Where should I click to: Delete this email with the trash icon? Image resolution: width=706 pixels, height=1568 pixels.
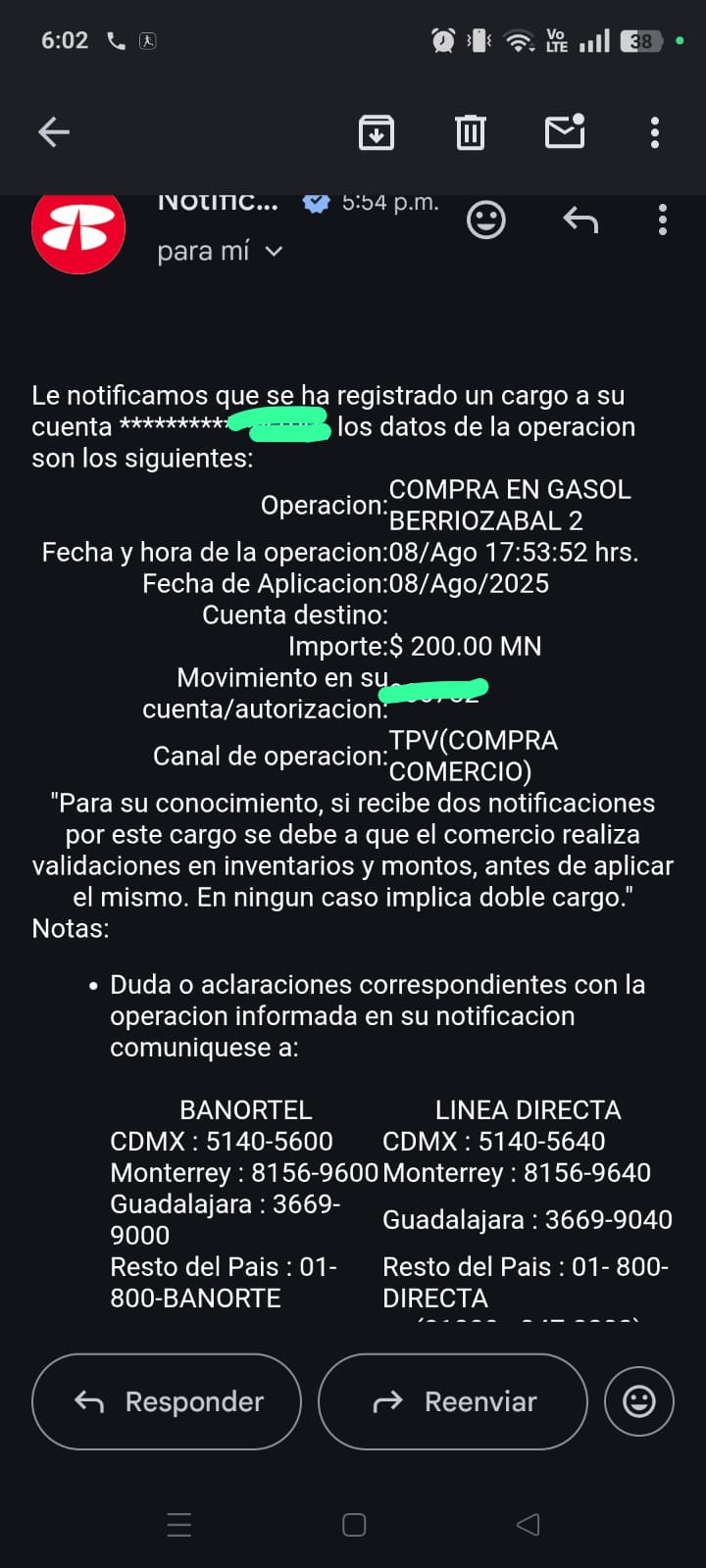point(471,132)
